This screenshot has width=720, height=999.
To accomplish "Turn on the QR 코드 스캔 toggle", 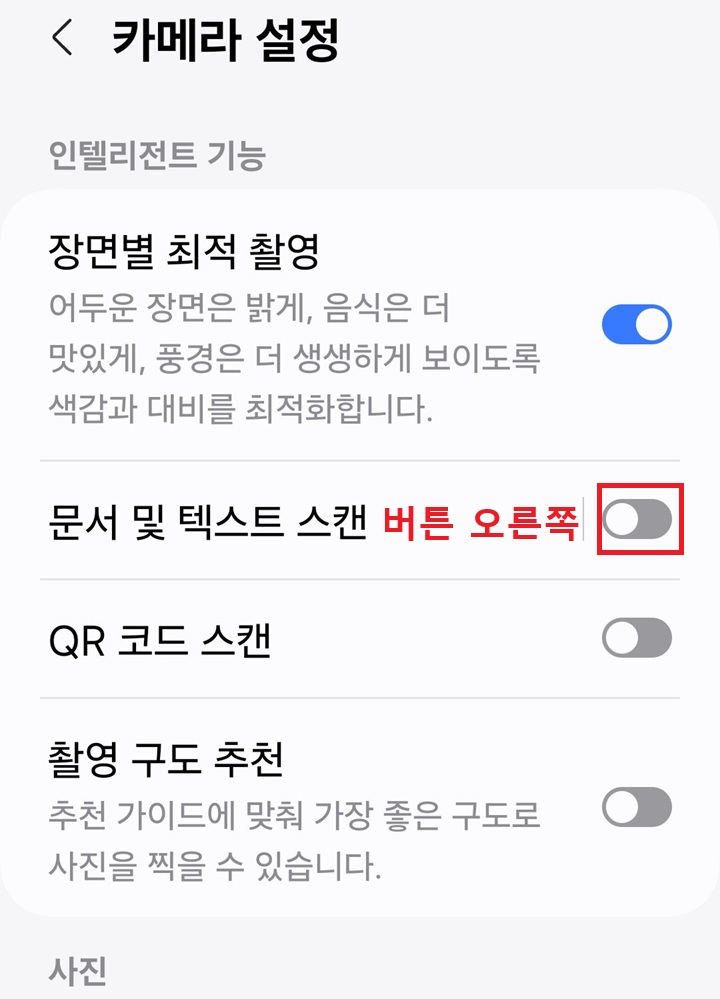I will point(637,634).
